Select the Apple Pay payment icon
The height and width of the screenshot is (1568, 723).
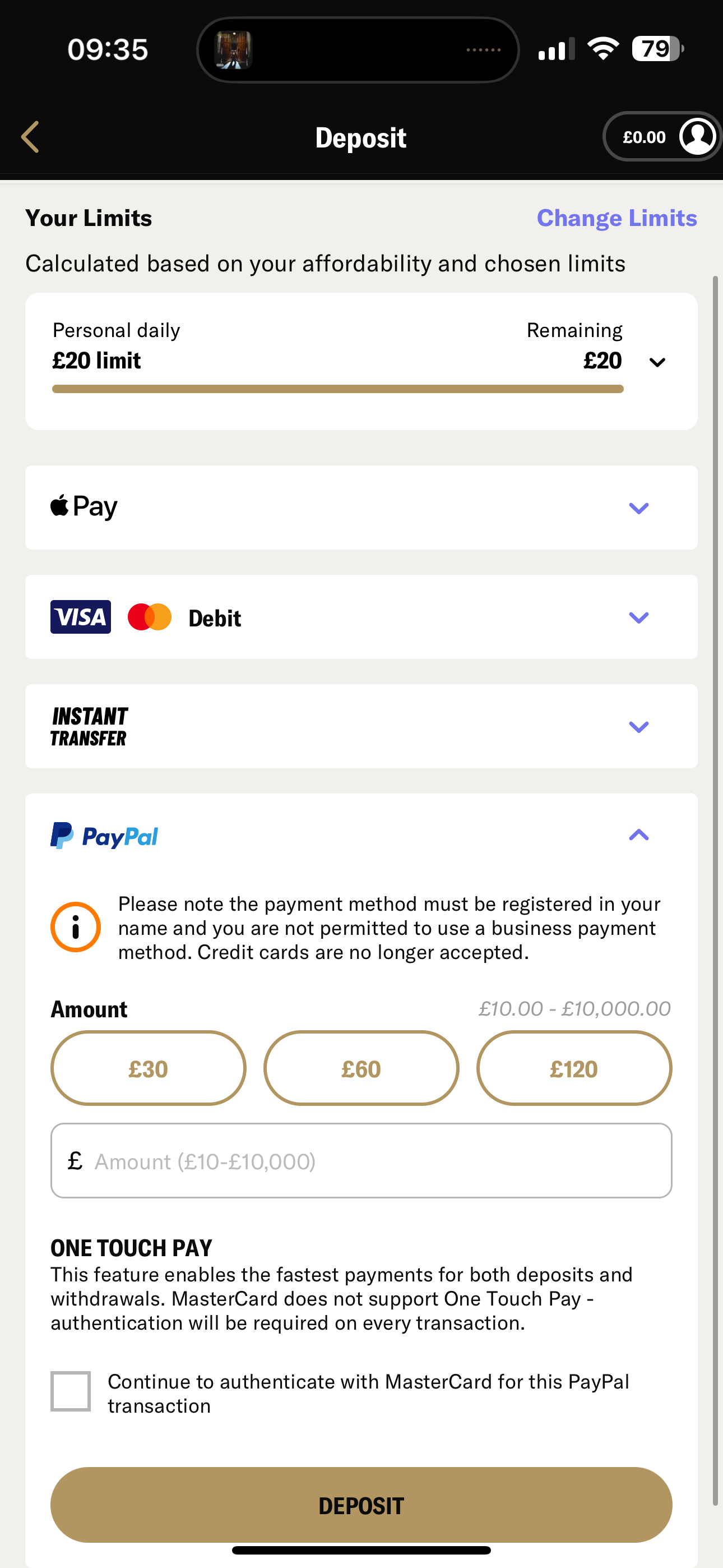84,505
